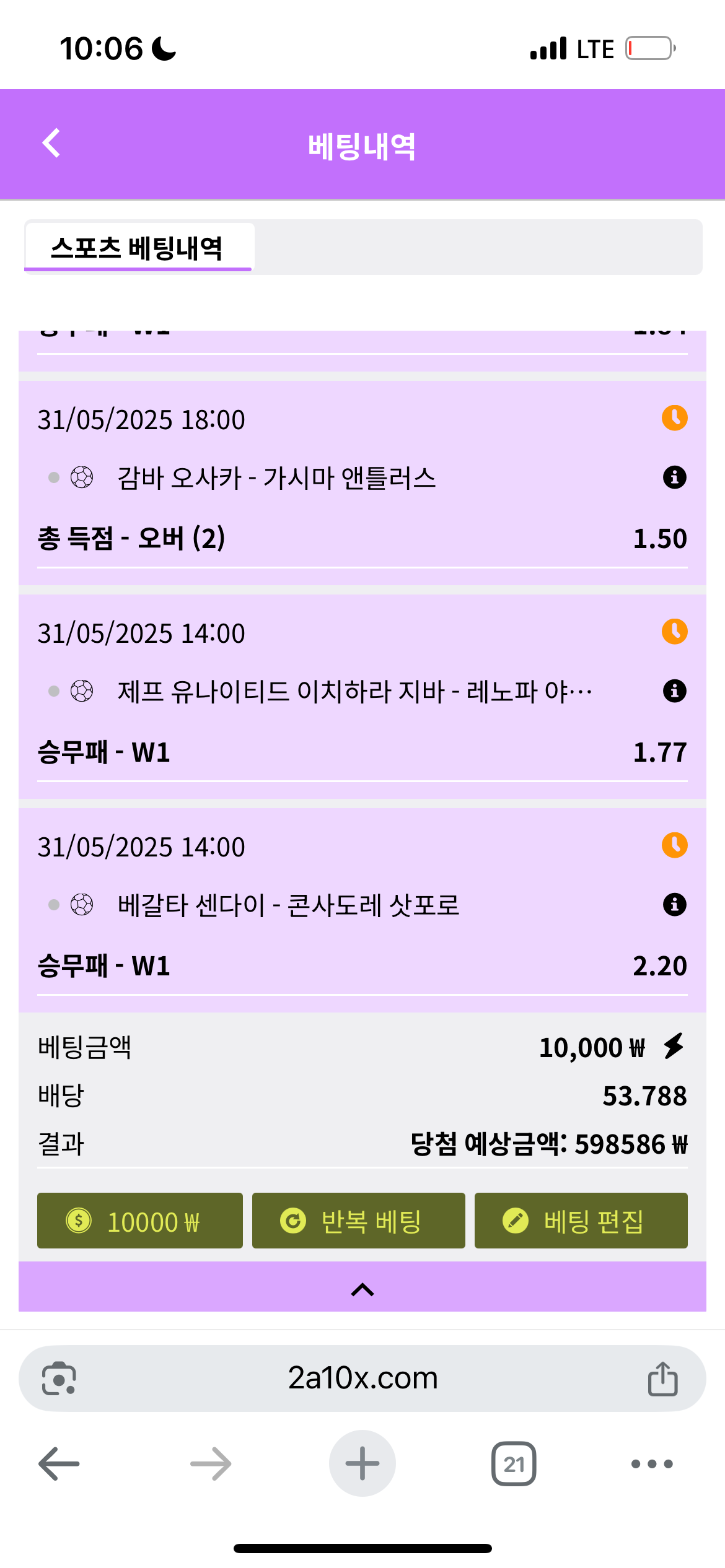Image resolution: width=725 pixels, height=1568 pixels.
Task: Tap the browser address bar 2a10x.com
Action: 362,1378
